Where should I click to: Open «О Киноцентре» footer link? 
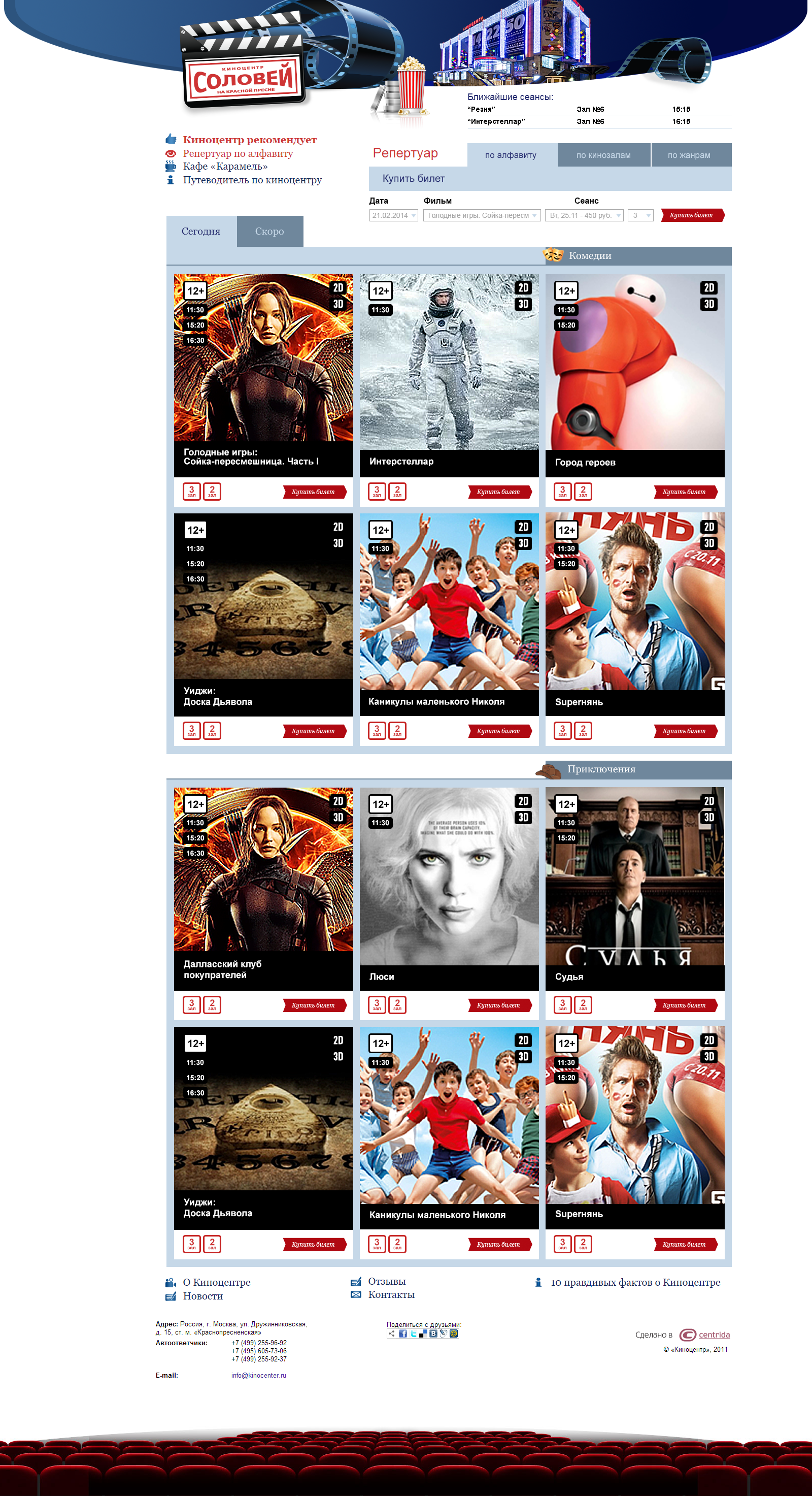point(217,1282)
